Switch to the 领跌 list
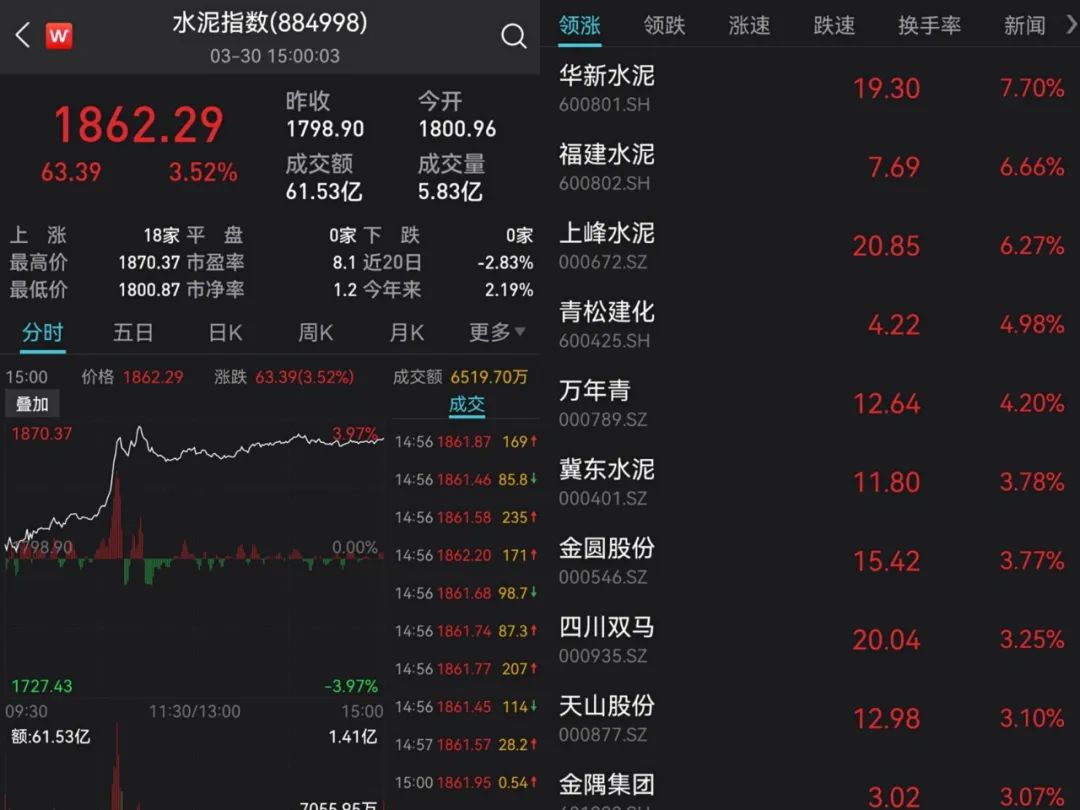The height and width of the screenshot is (810, 1080). click(x=664, y=26)
